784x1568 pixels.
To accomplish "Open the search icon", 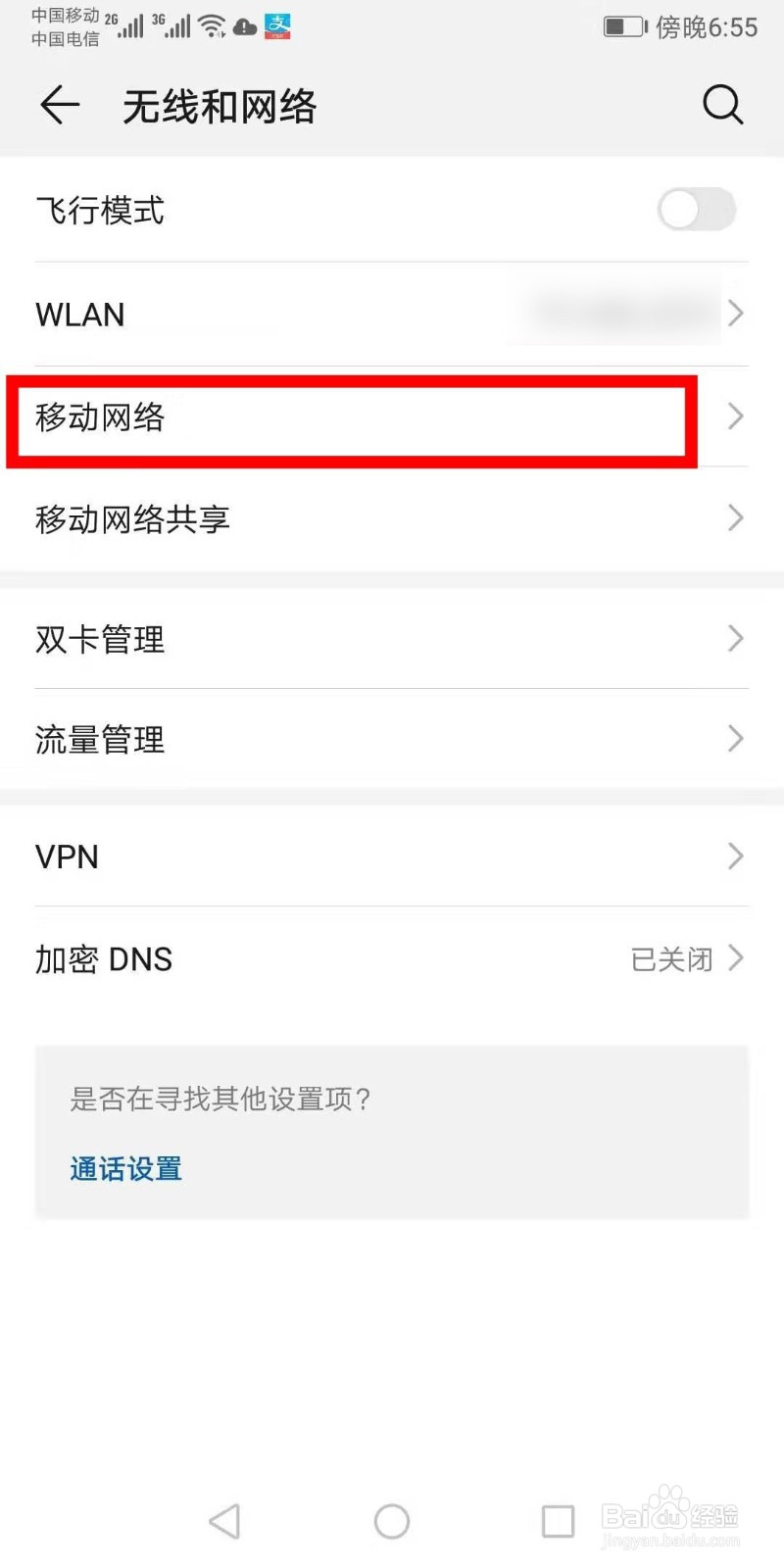I will 723,105.
